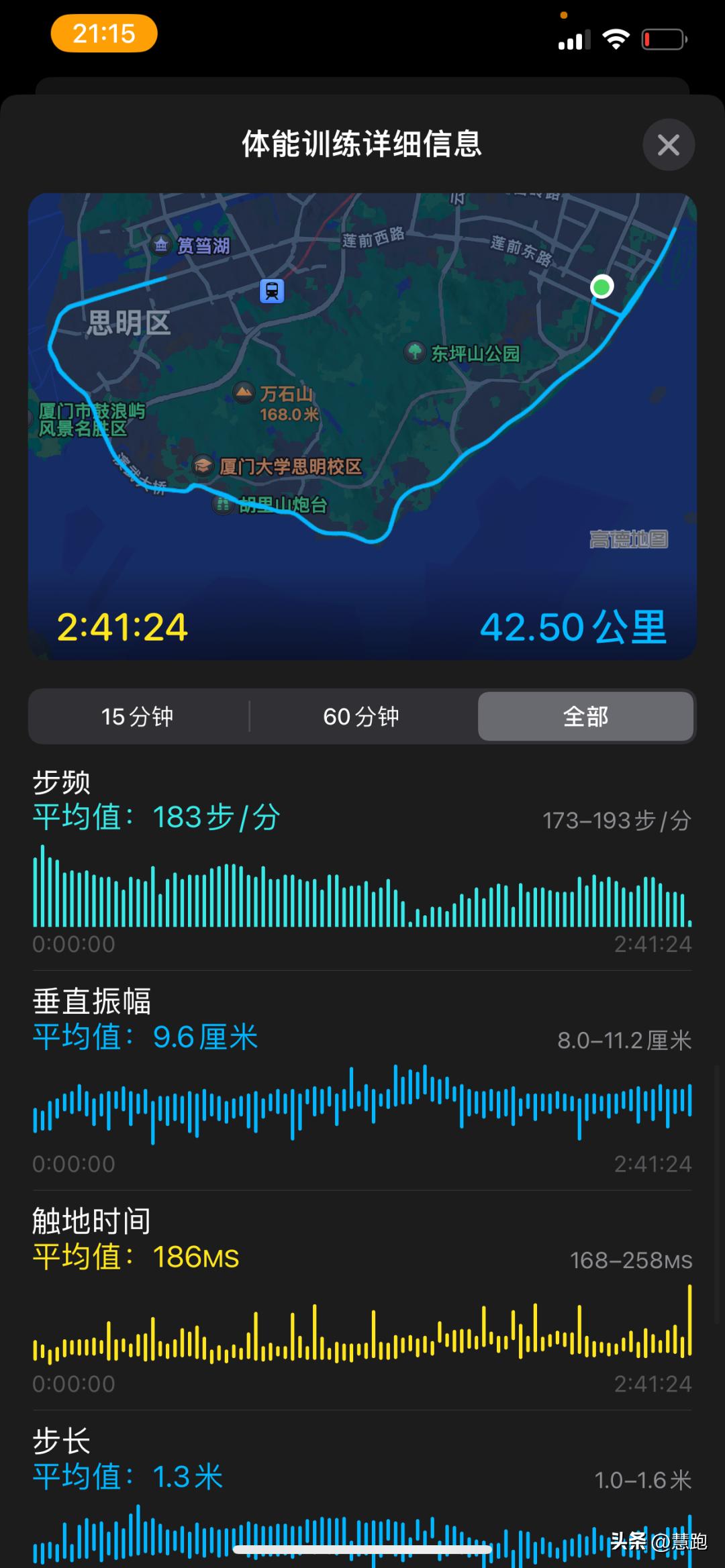Select the train station icon on the map
The width and height of the screenshot is (725, 1568).
tap(271, 291)
